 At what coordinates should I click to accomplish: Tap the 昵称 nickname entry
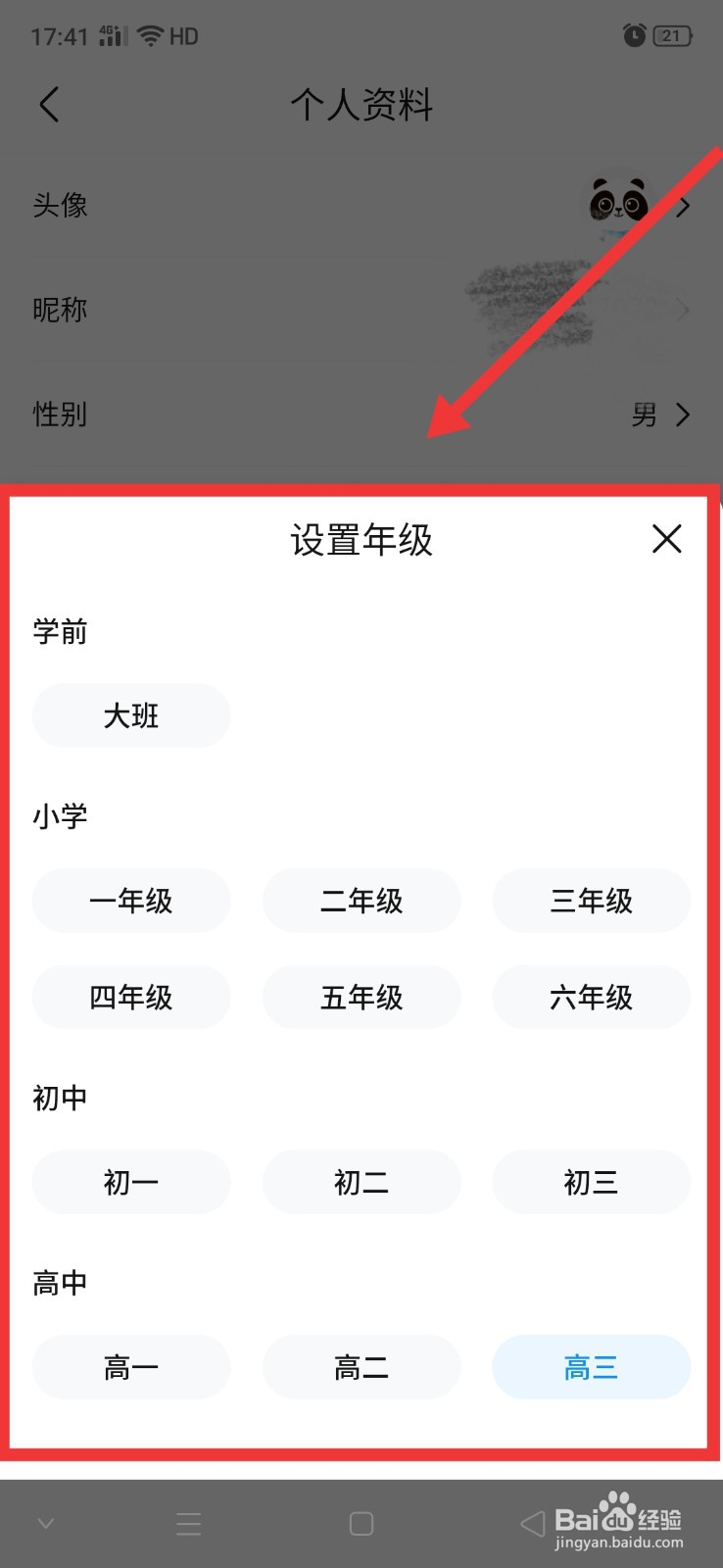pyautogui.click(x=61, y=311)
